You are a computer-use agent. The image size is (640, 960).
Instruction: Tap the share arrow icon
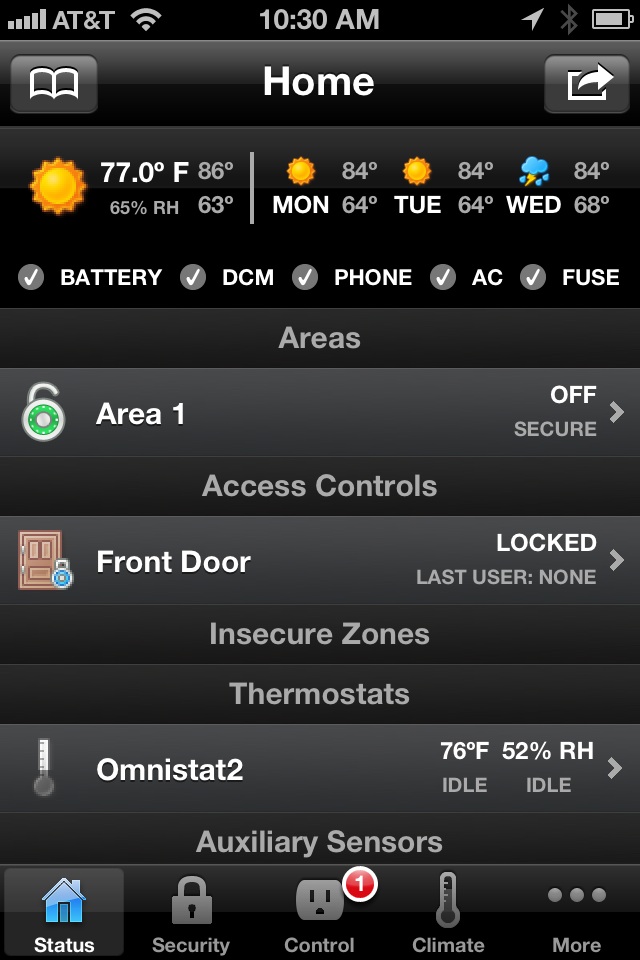587,84
